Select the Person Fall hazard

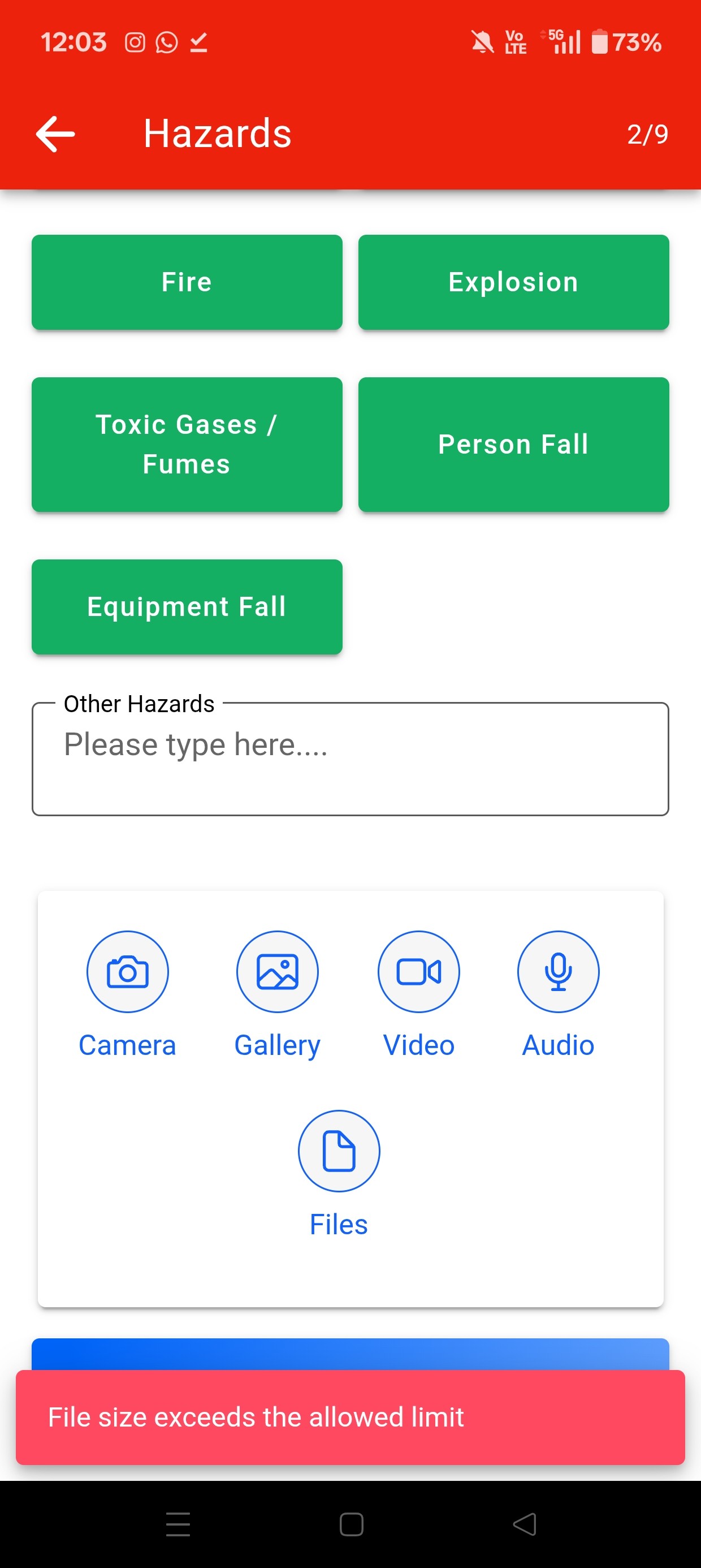click(513, 445)
